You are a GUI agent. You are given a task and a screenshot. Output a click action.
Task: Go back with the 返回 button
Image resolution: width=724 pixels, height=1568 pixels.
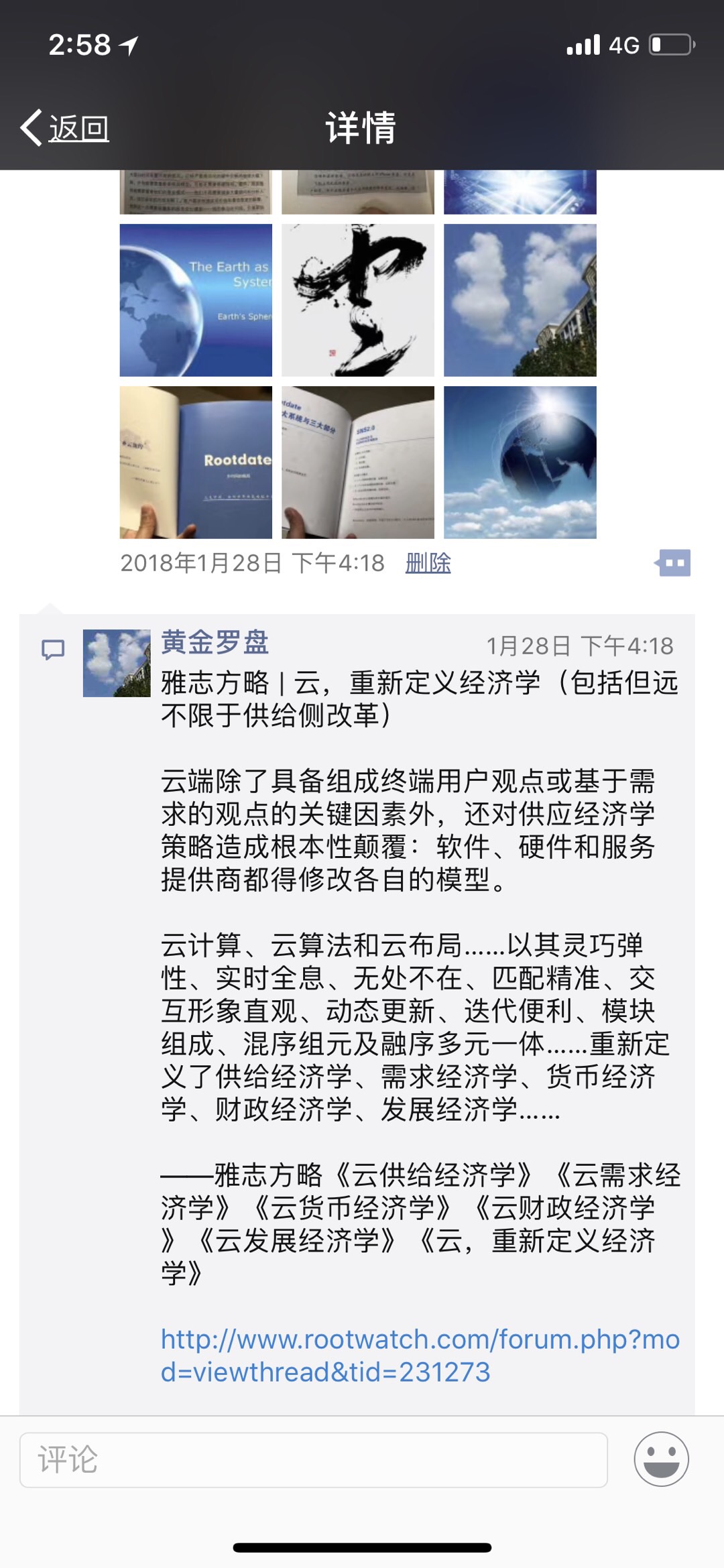pyautogui.click(x=65, y=127)
